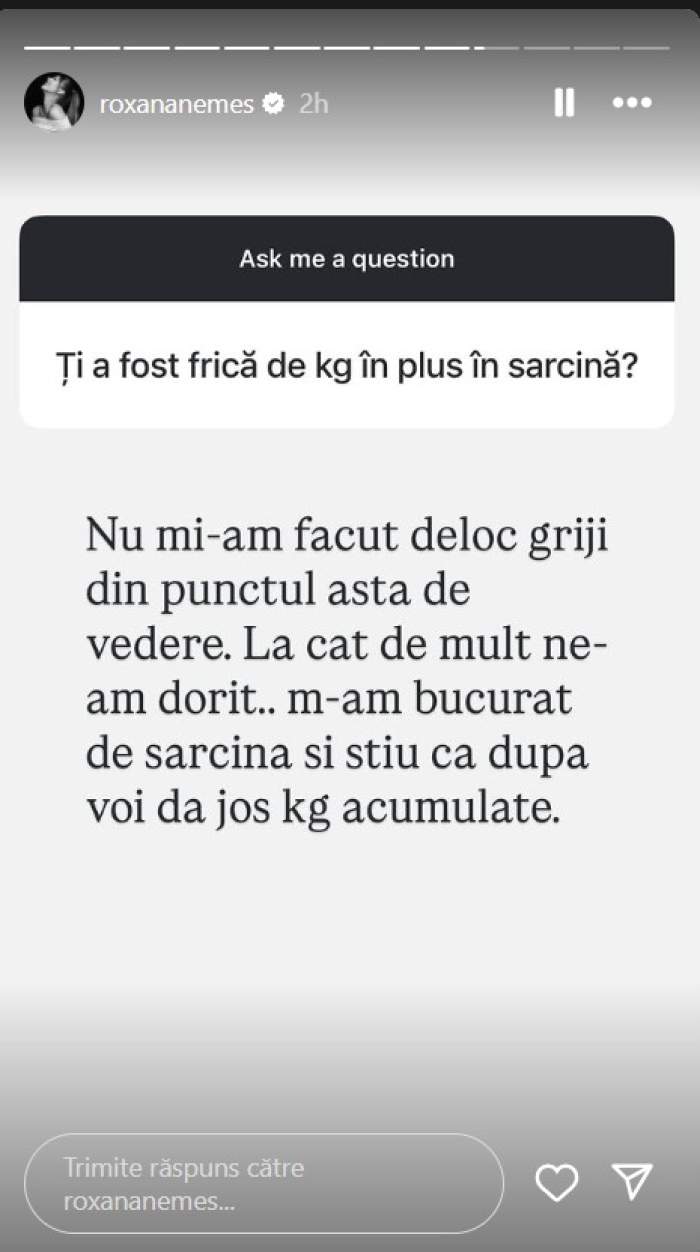This screenshot has width=700, height=1252.
Task: Open the three-dot overflow menu
Action: (632, 103)
